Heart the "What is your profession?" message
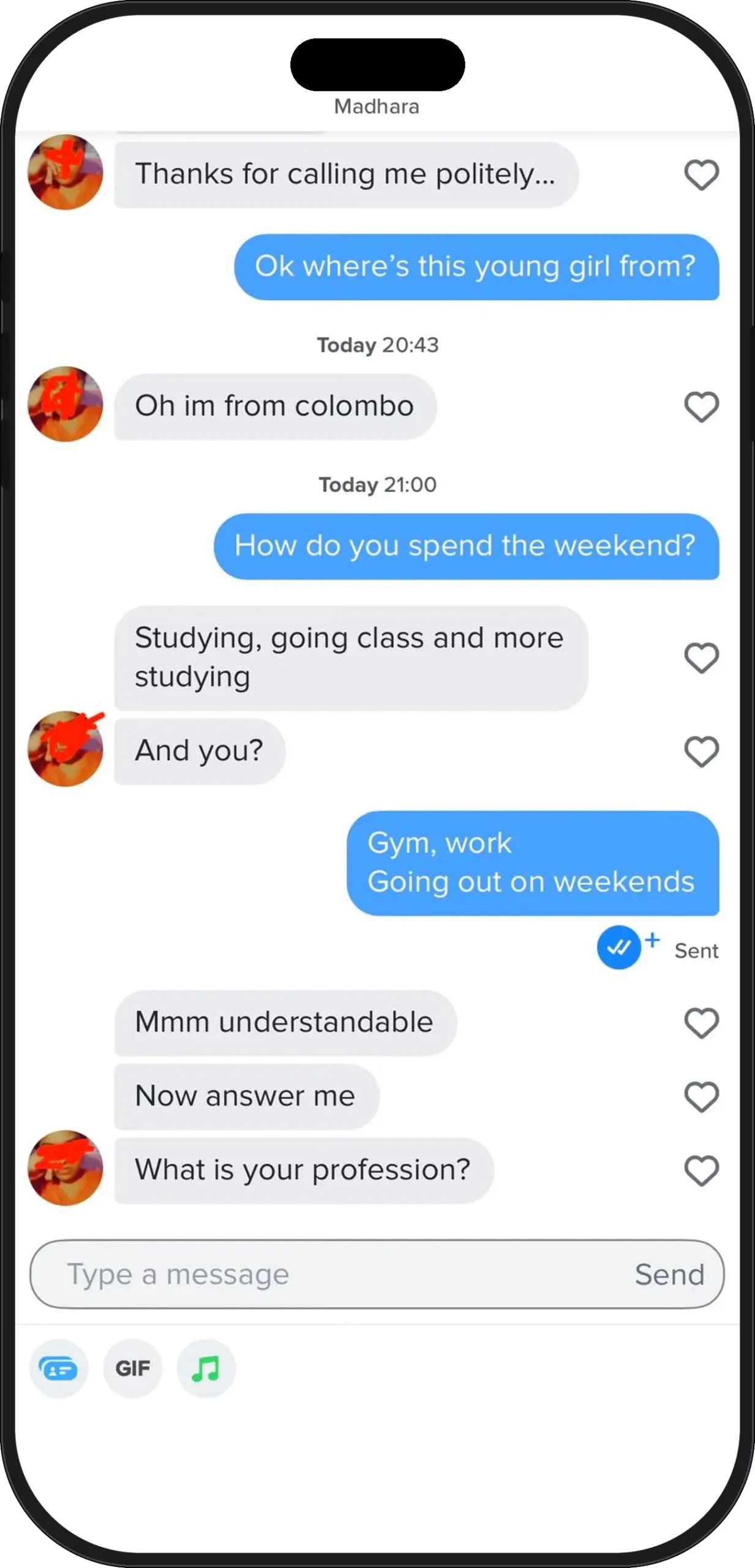755x1568 pixels. coord(701,1170)
